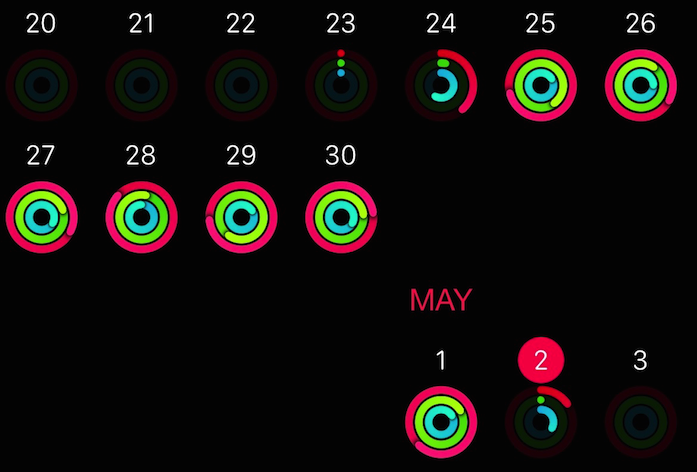Screen dimensions: 697x472
Task: Open May 1 activity rings
Action: (441, 421)
